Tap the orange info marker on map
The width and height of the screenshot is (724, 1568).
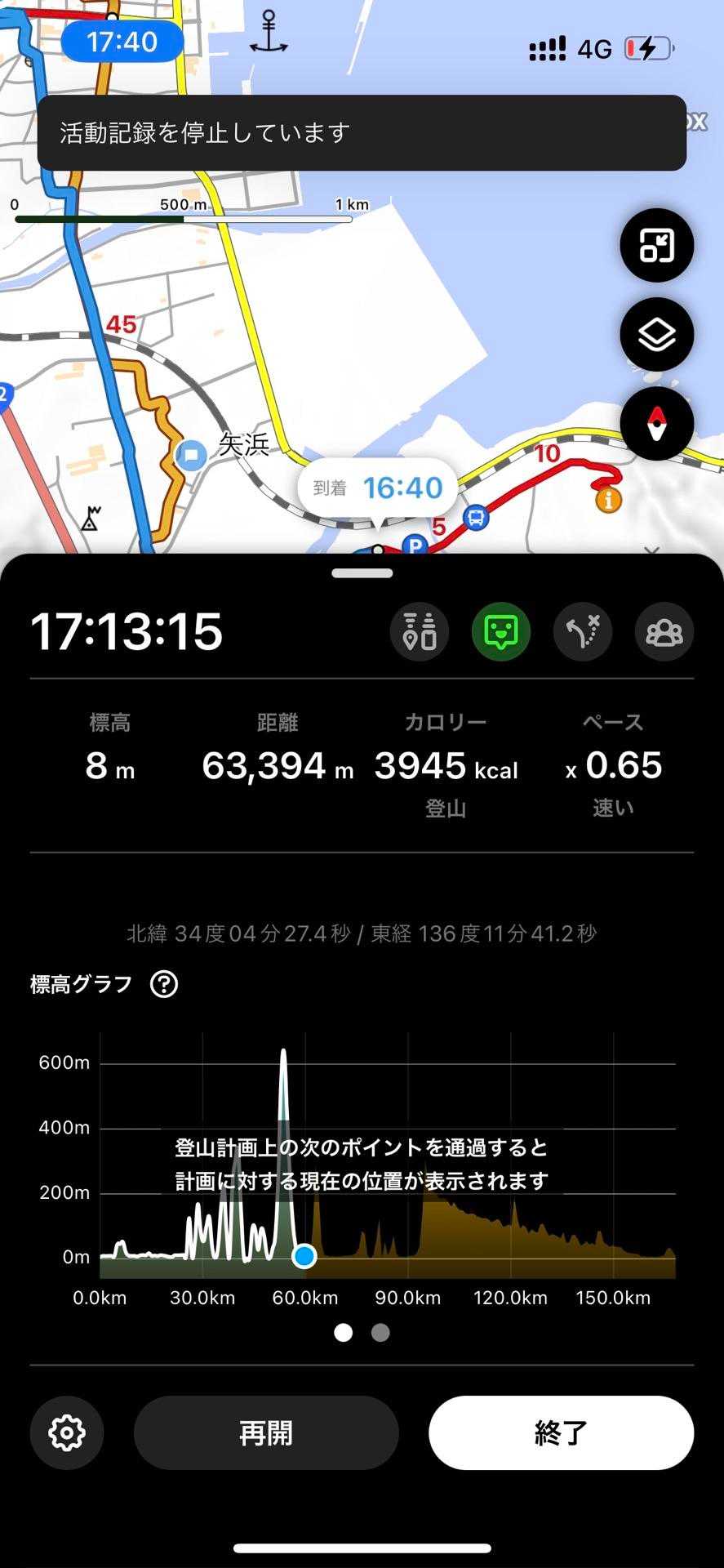tap(608, 499)
